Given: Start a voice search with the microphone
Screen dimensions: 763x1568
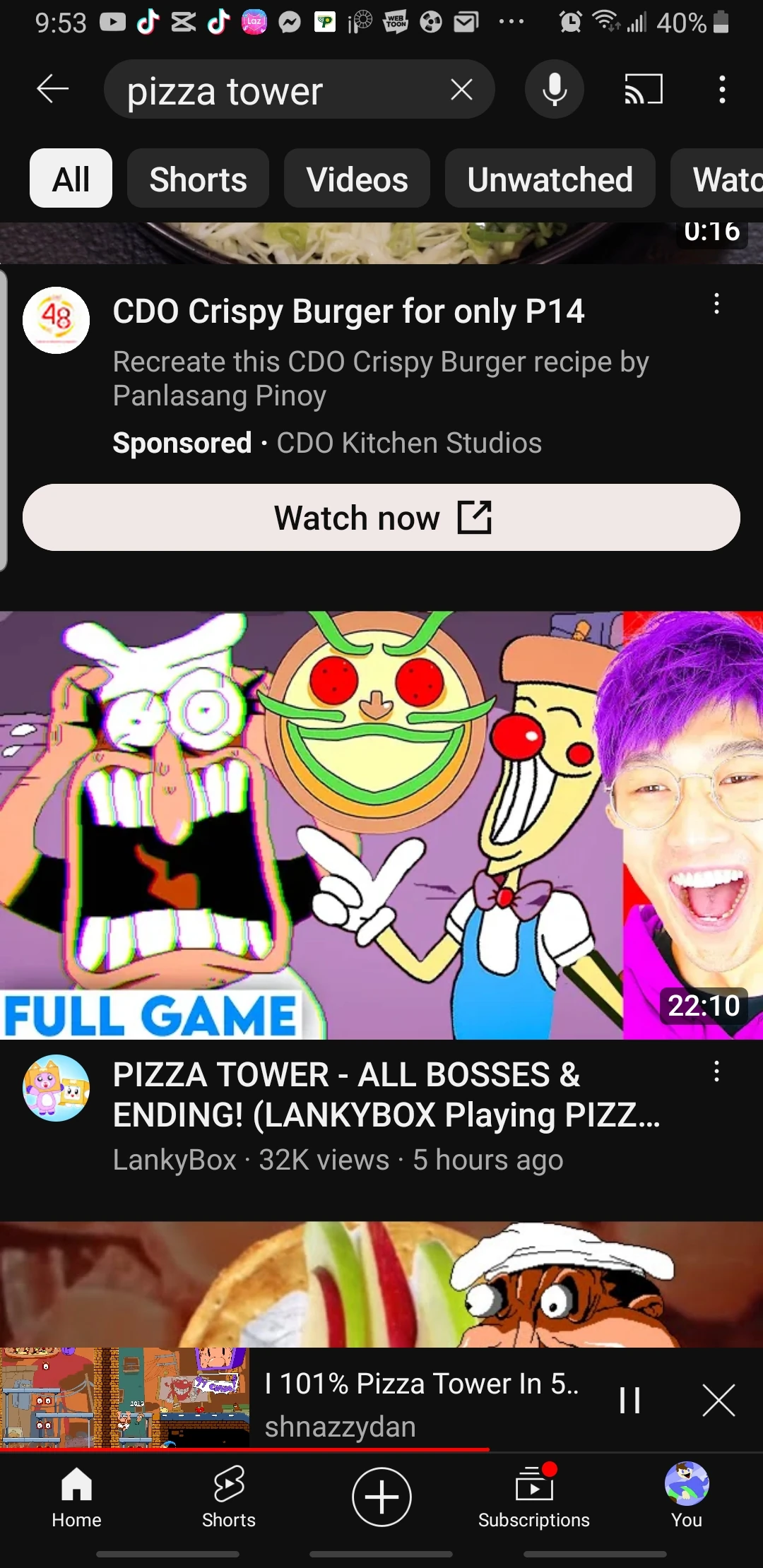Looking at the screenshot, I should click(x=555, y=90).
